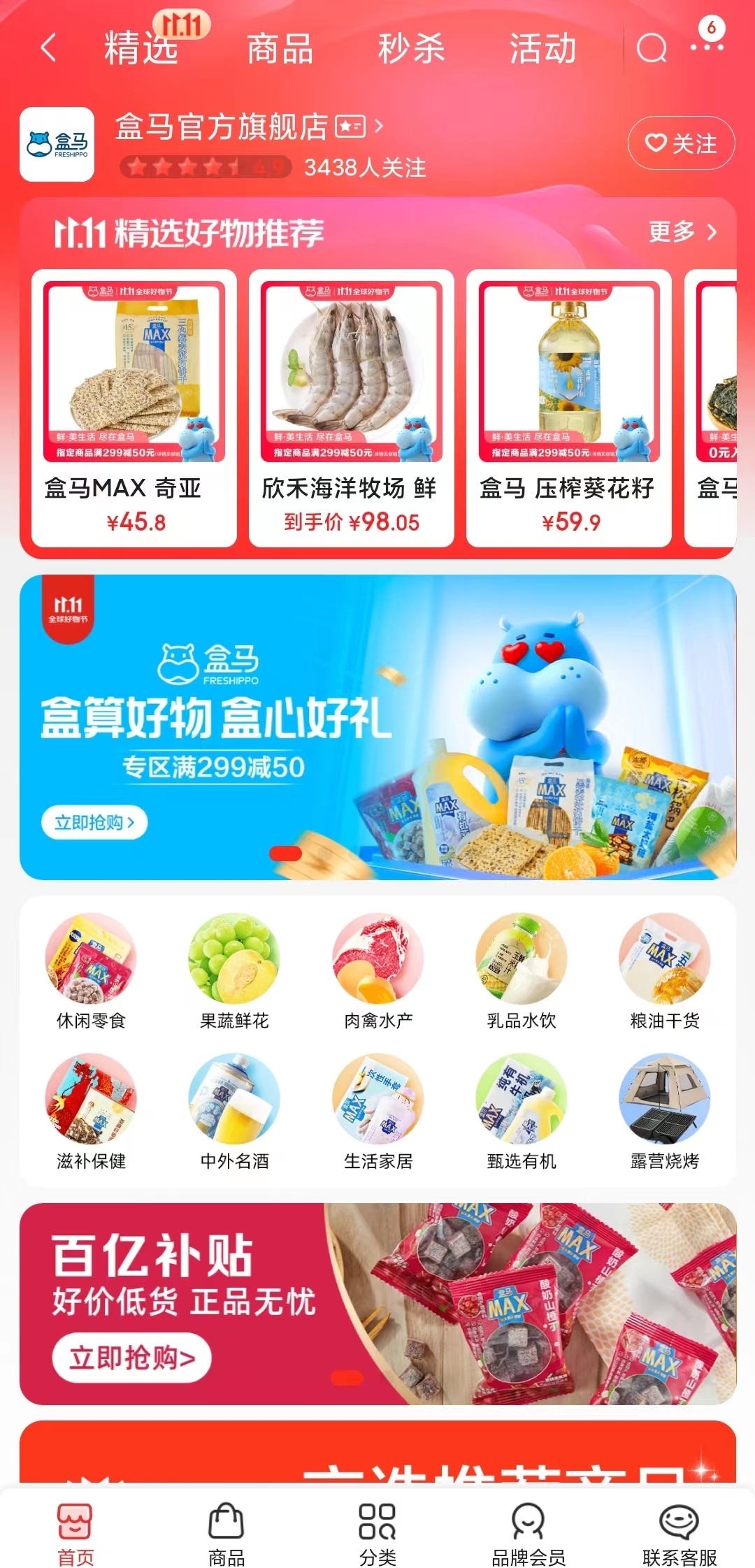Viewport: 755px width, 1568px height.
Task: Open the 欣禾海洋牧场 shrimp product card
Action: tap(352, 407)
